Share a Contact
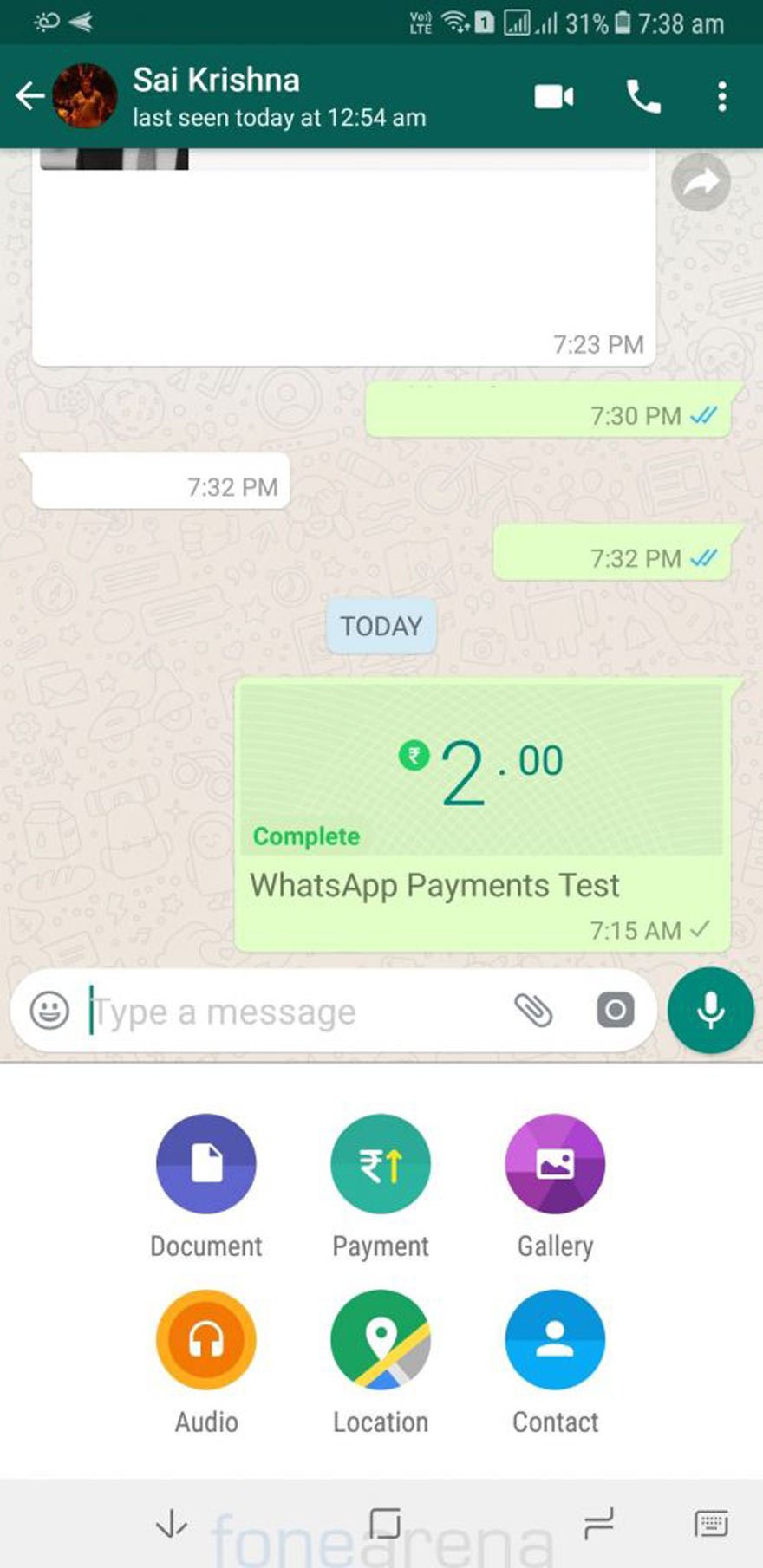 [x=555, y=1340]
